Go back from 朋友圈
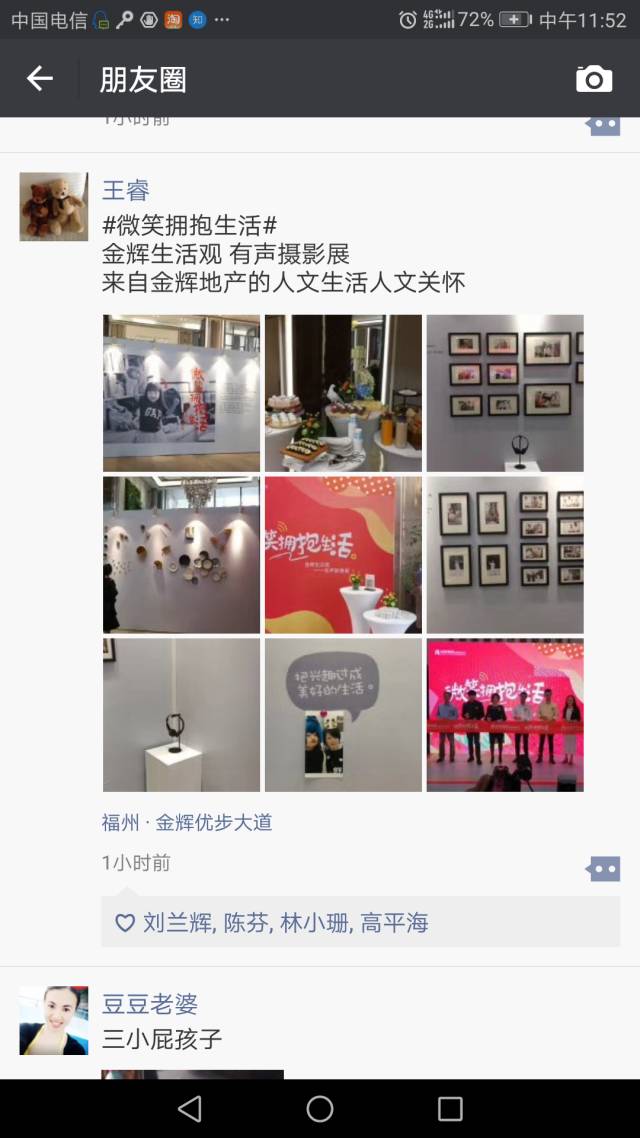The image size is (640, 1138). click(40, 79)
